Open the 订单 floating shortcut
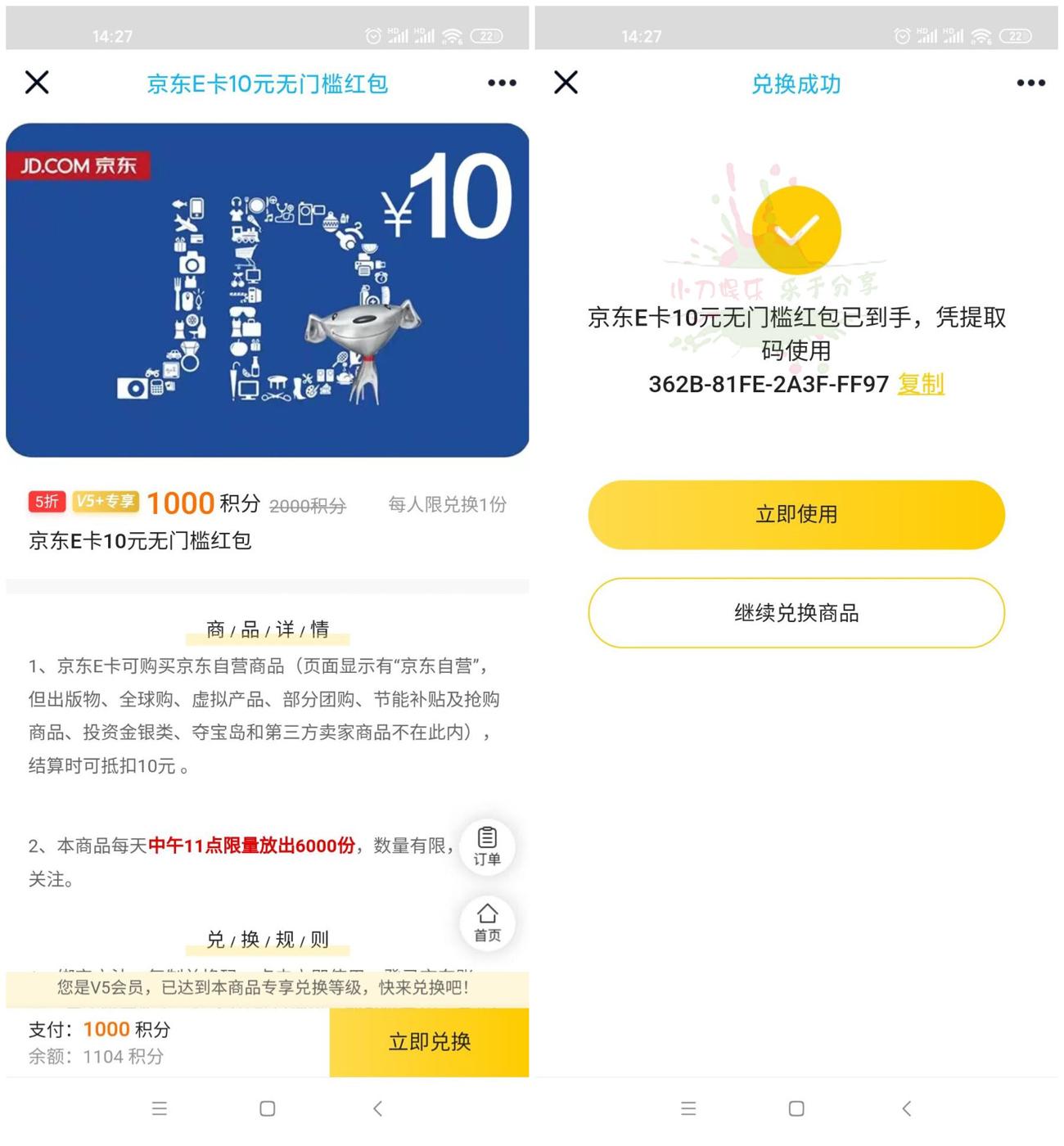This screenshot has height=1146, width=1064. coord(487,846)
